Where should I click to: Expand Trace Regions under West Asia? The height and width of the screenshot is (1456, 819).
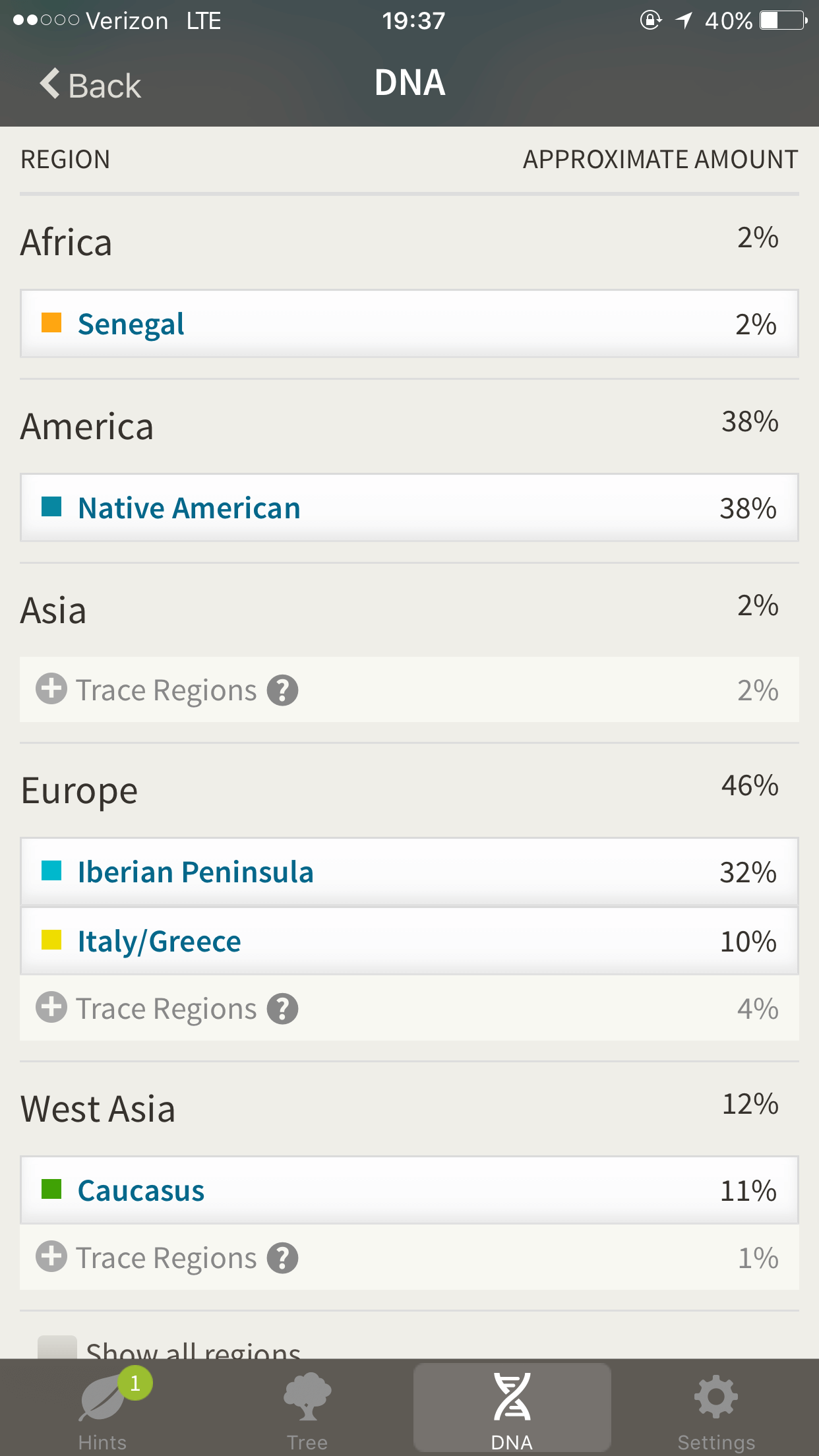(164, 1258)
